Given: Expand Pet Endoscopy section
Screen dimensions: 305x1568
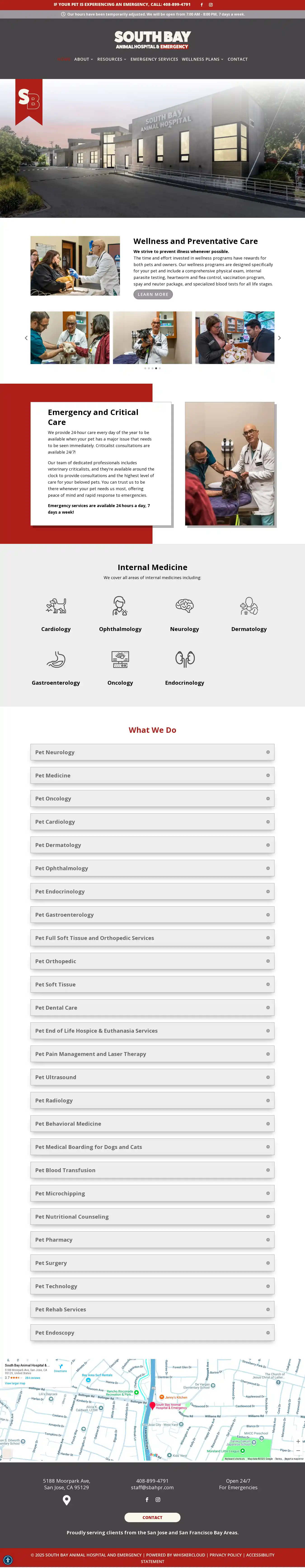Looking at the screenshot, I should coord(152,1332).
